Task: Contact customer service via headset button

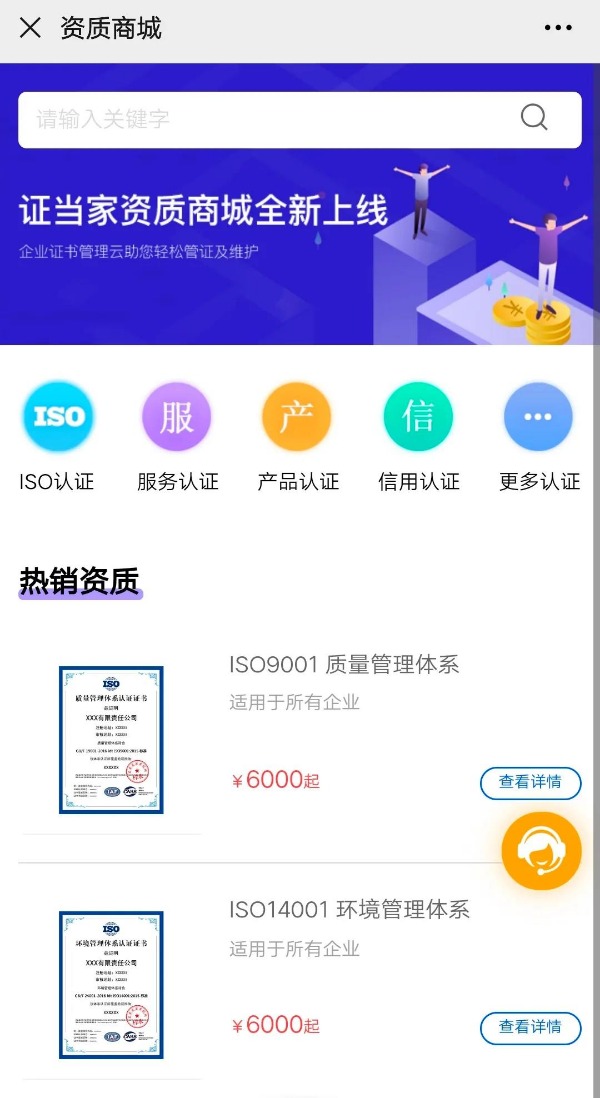Action: 541,851
